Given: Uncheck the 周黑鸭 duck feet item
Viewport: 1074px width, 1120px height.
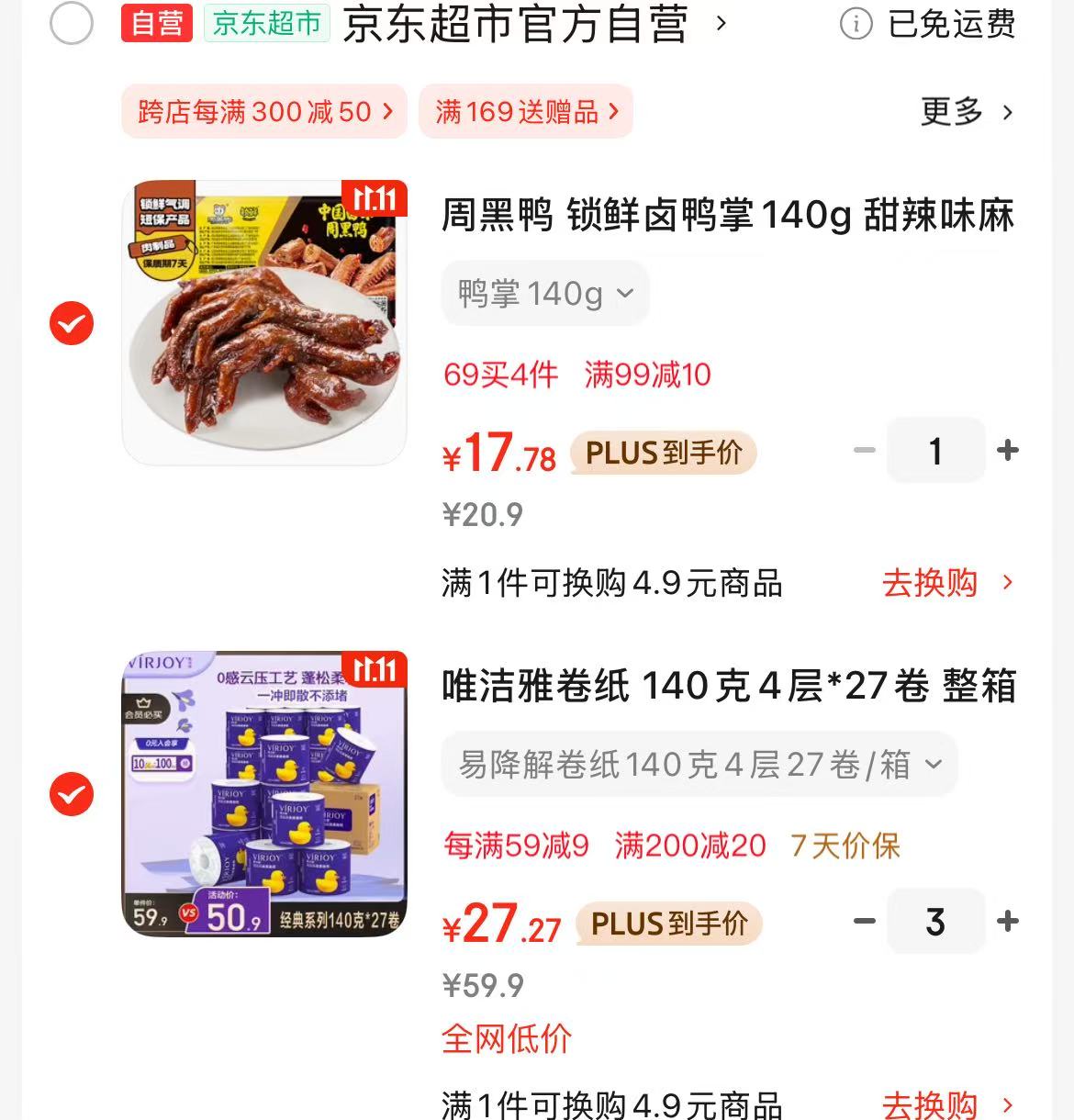Looking at the screenshot, I should [72, 323].
